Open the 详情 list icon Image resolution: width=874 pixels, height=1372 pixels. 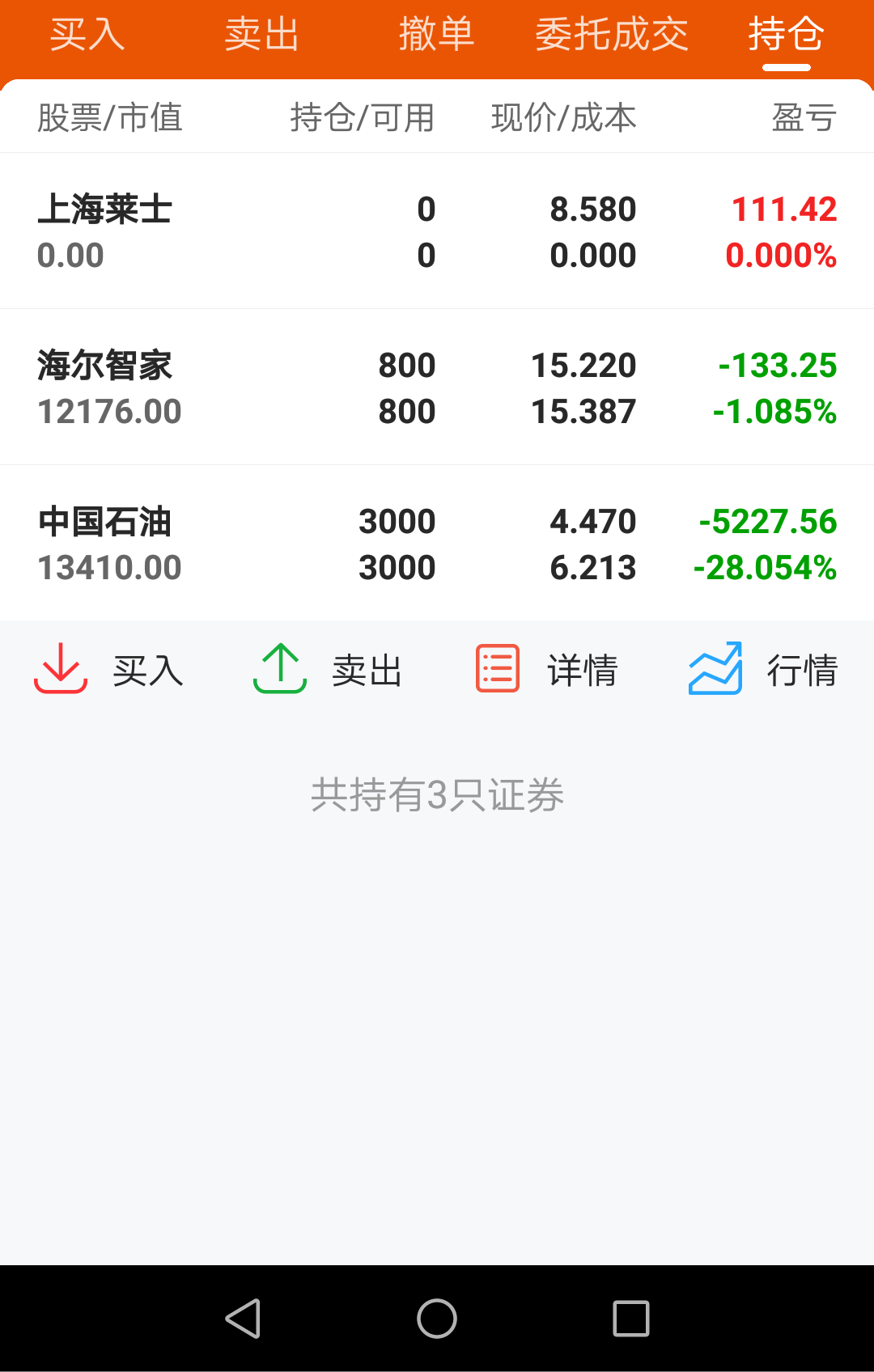pyautogui.click(x=497, y=668)
